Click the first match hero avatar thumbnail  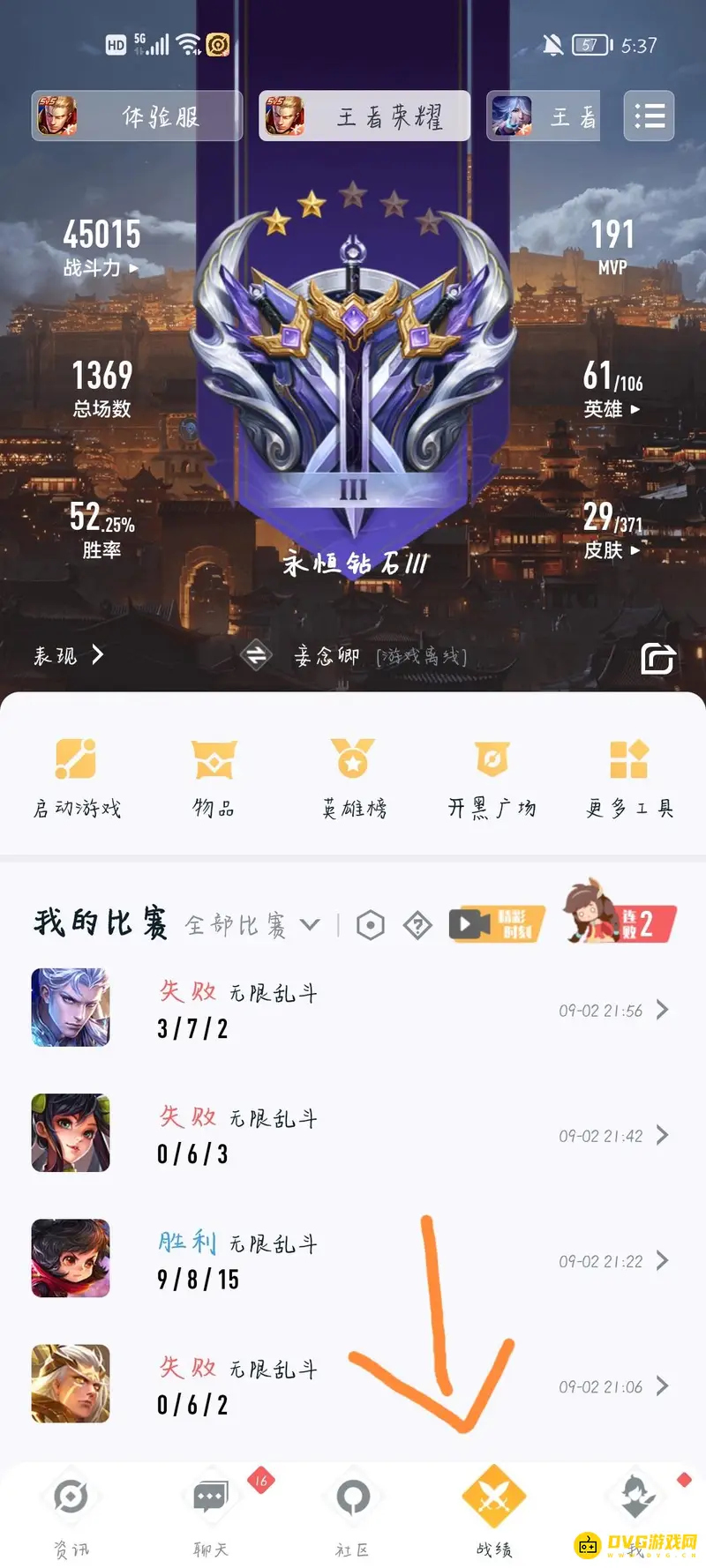point(70,1007)
